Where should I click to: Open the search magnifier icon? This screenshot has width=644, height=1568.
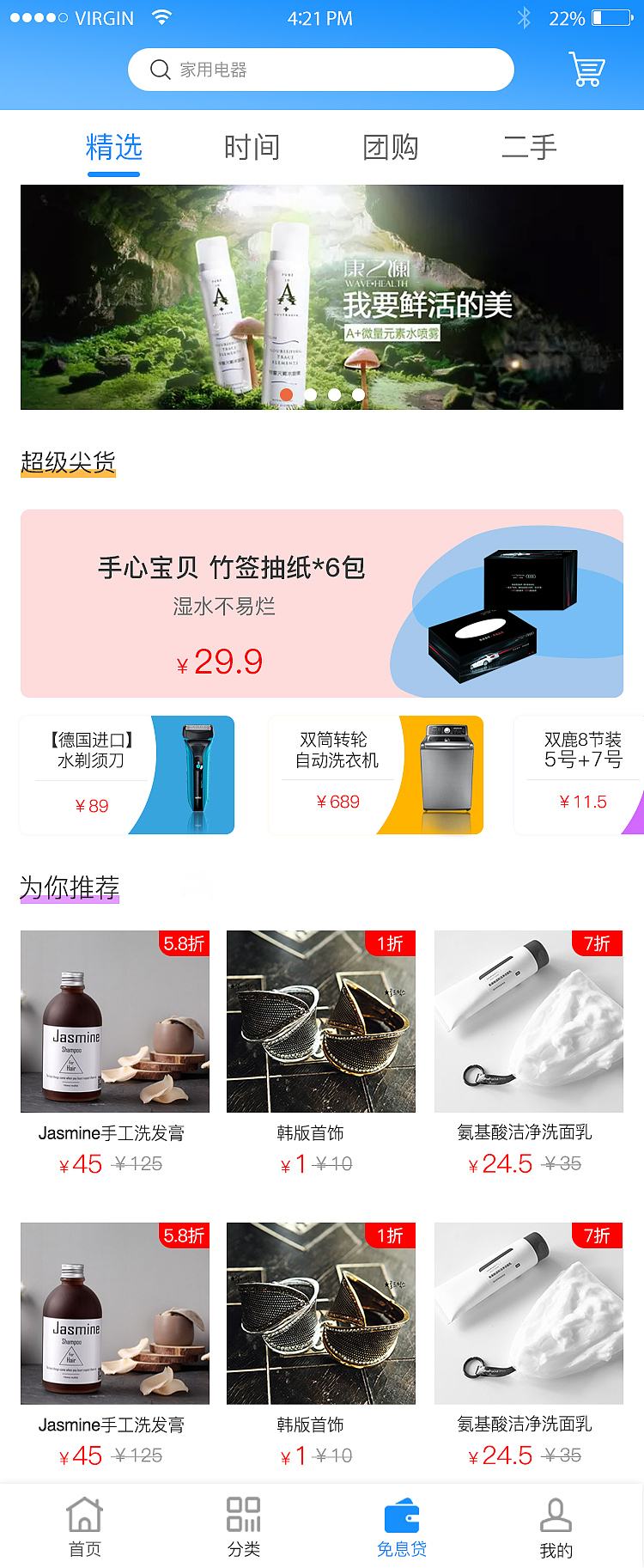click(160, 69)
